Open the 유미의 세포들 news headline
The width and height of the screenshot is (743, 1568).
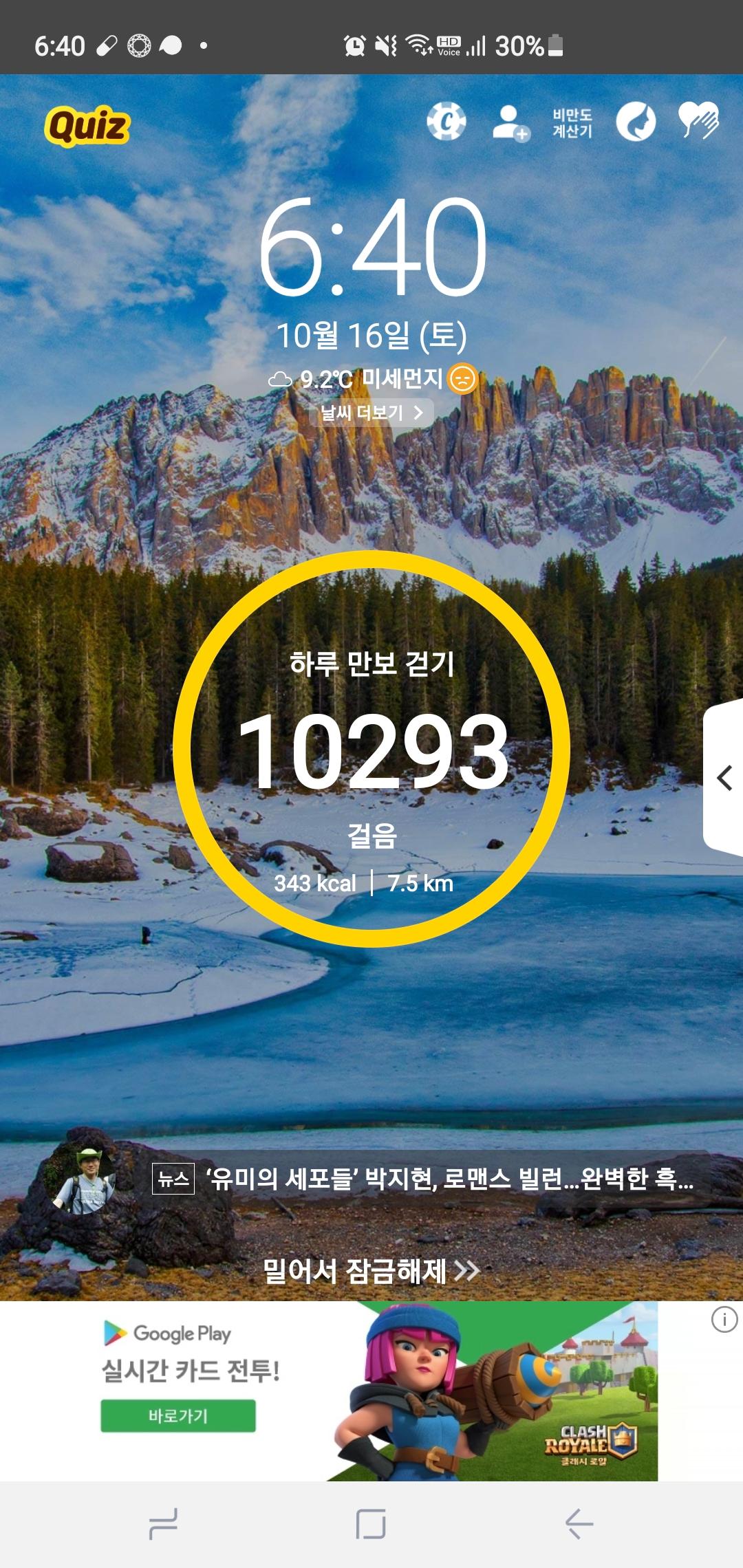449,1179
